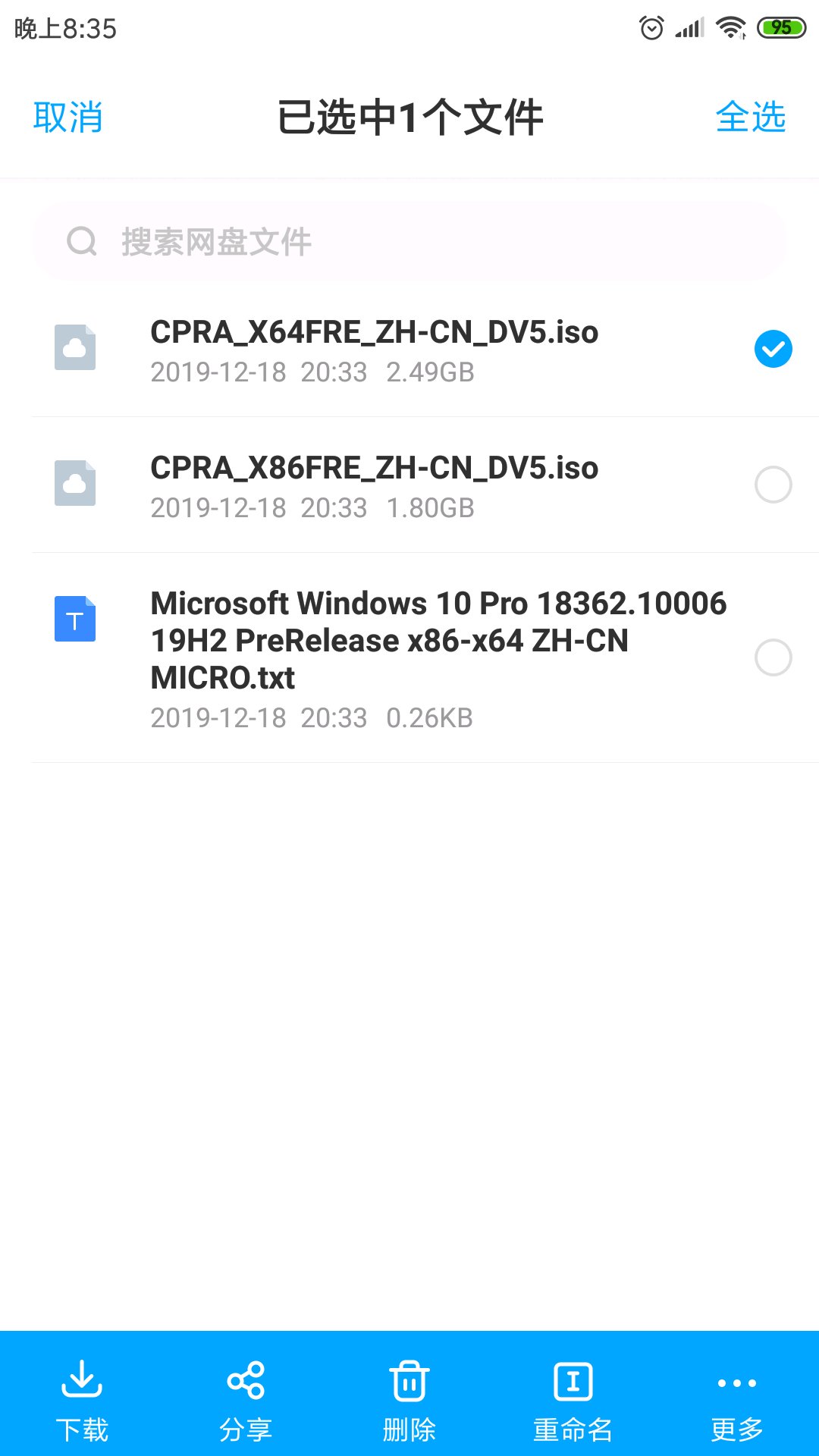Select the CPRA_X86FRE_ZH-CN_DV5.iso checkbox
This screenshot has height=1456, width=819.
pos(773,485)
